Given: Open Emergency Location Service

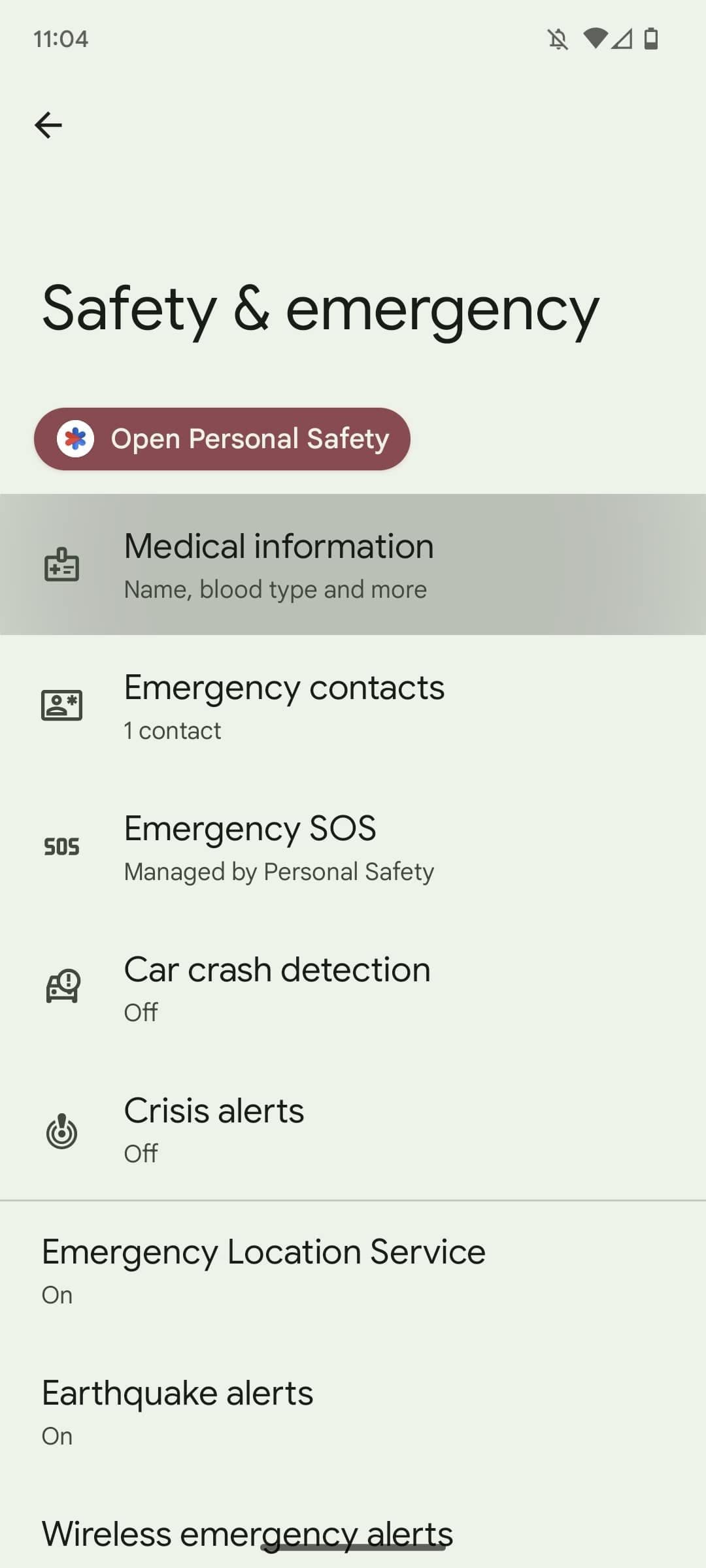Looking at the screenshot, I should 353,1271.
